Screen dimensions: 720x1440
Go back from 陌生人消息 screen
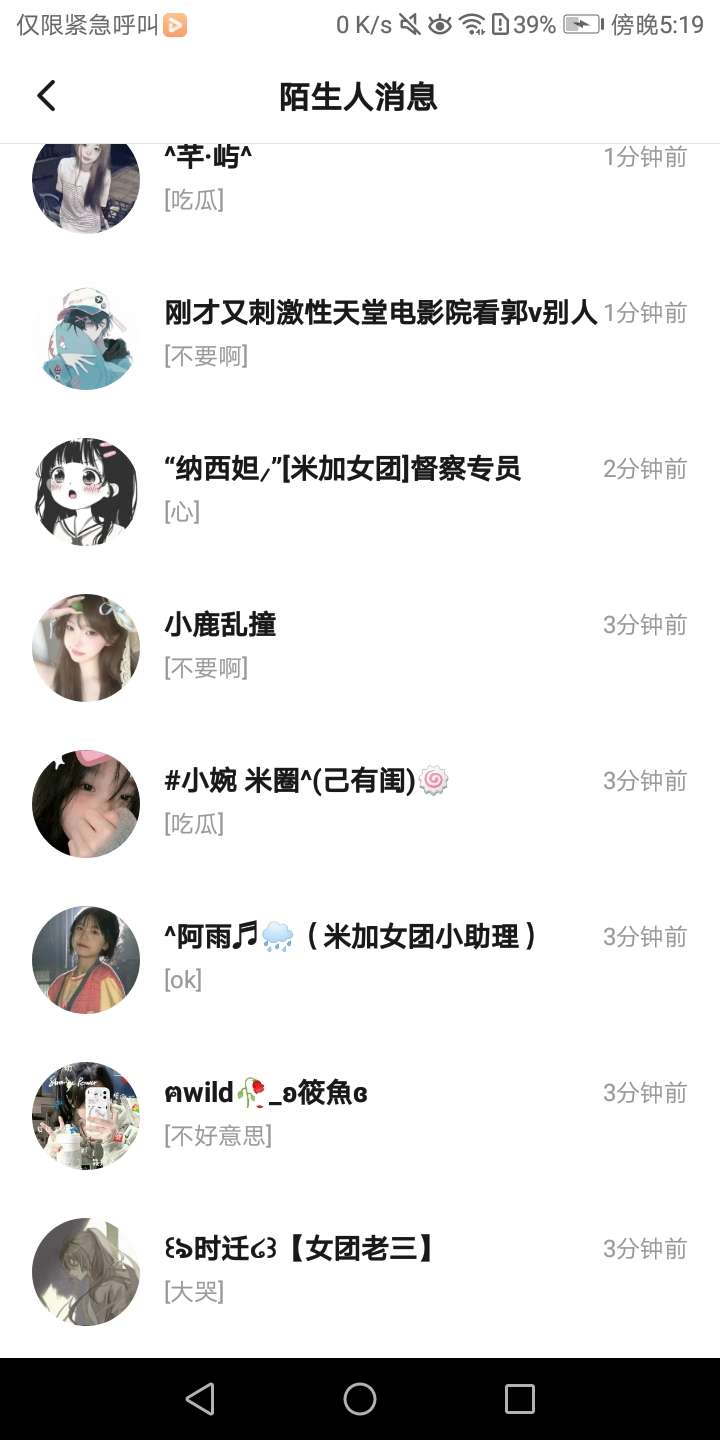46,96
